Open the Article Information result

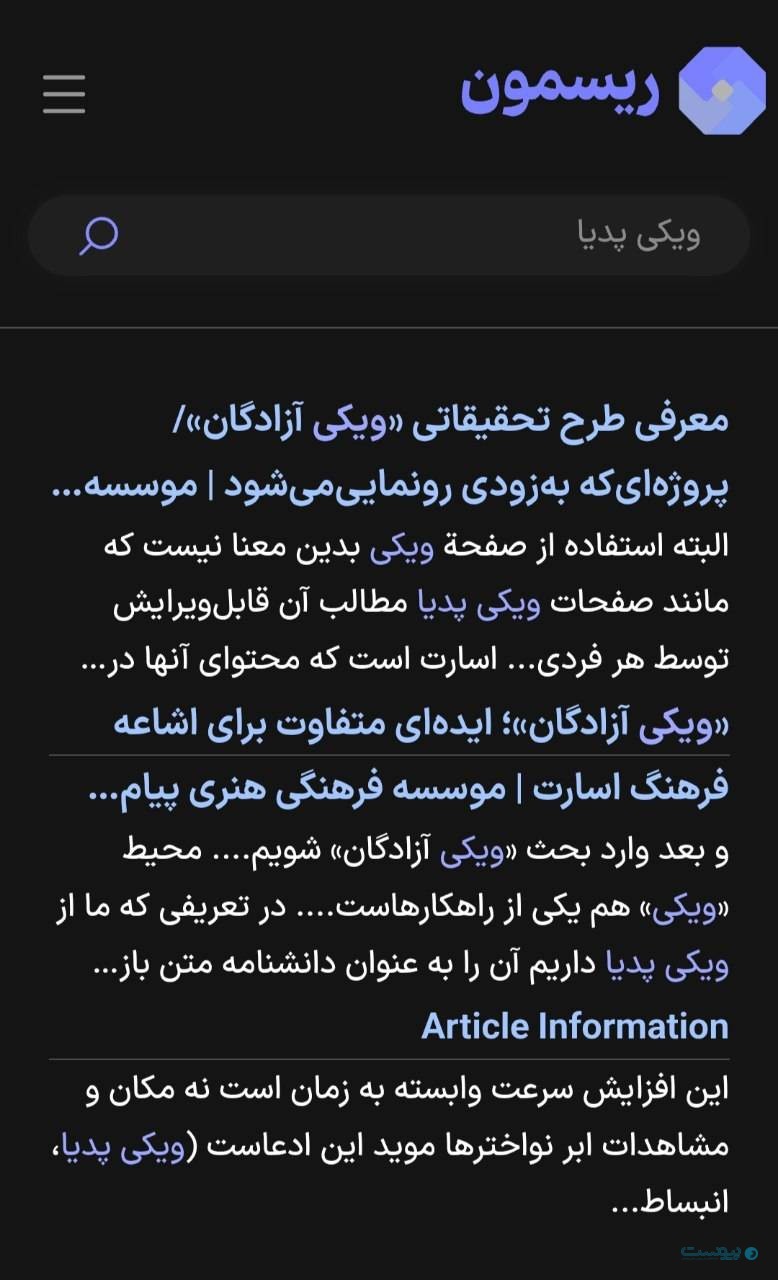(x=574, y=1026)
